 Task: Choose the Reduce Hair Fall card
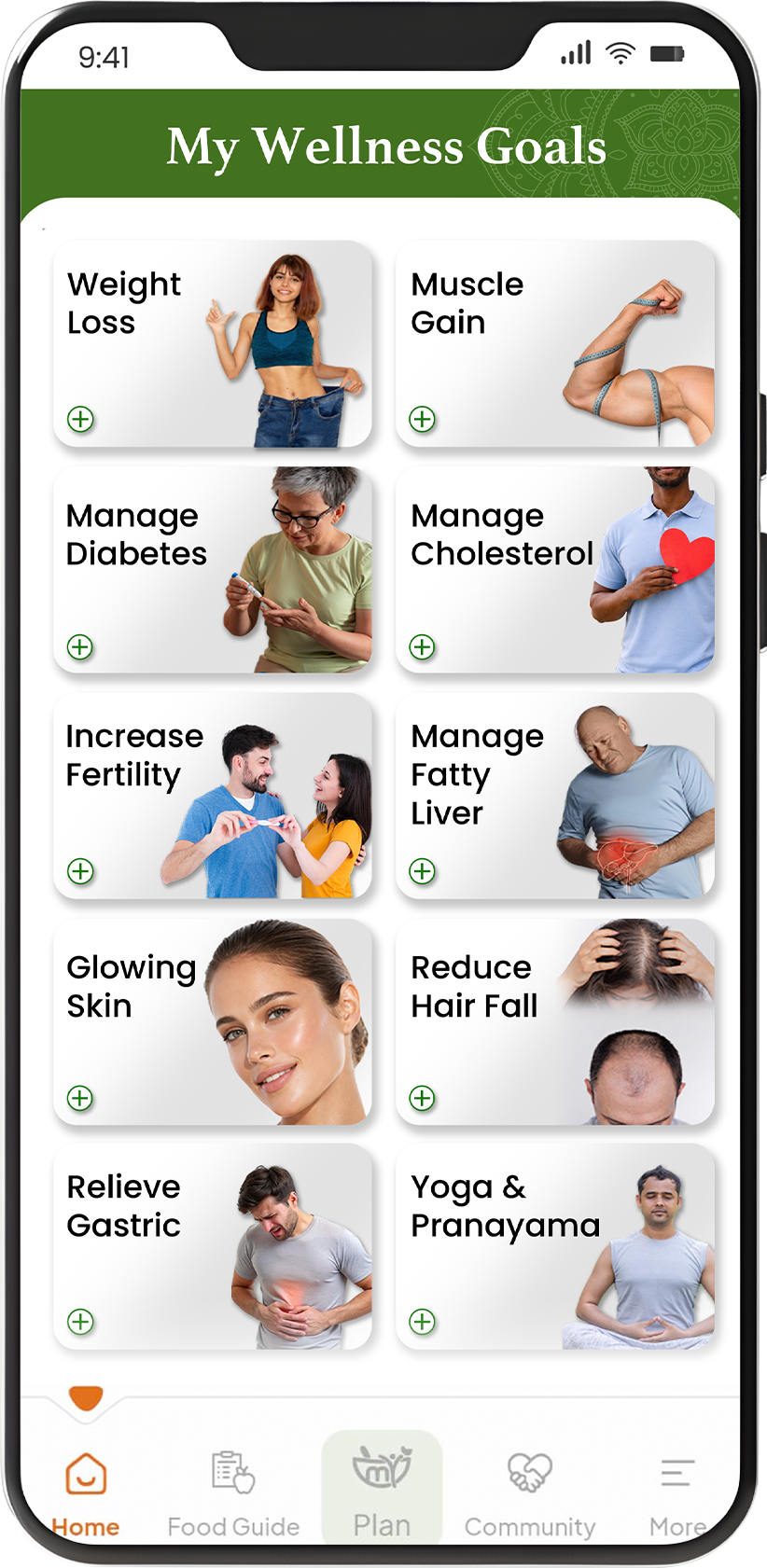coord(555,1022)
